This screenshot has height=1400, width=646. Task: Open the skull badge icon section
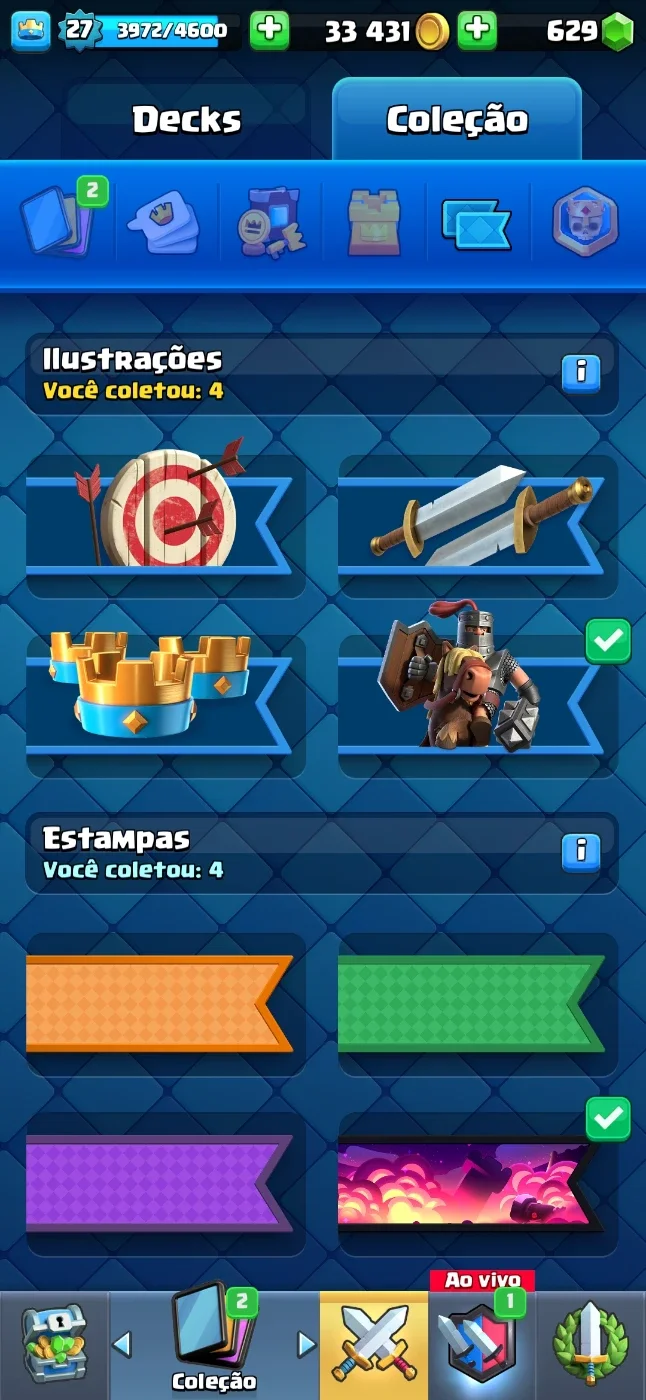pyautogui.click(x=585, y=221)
